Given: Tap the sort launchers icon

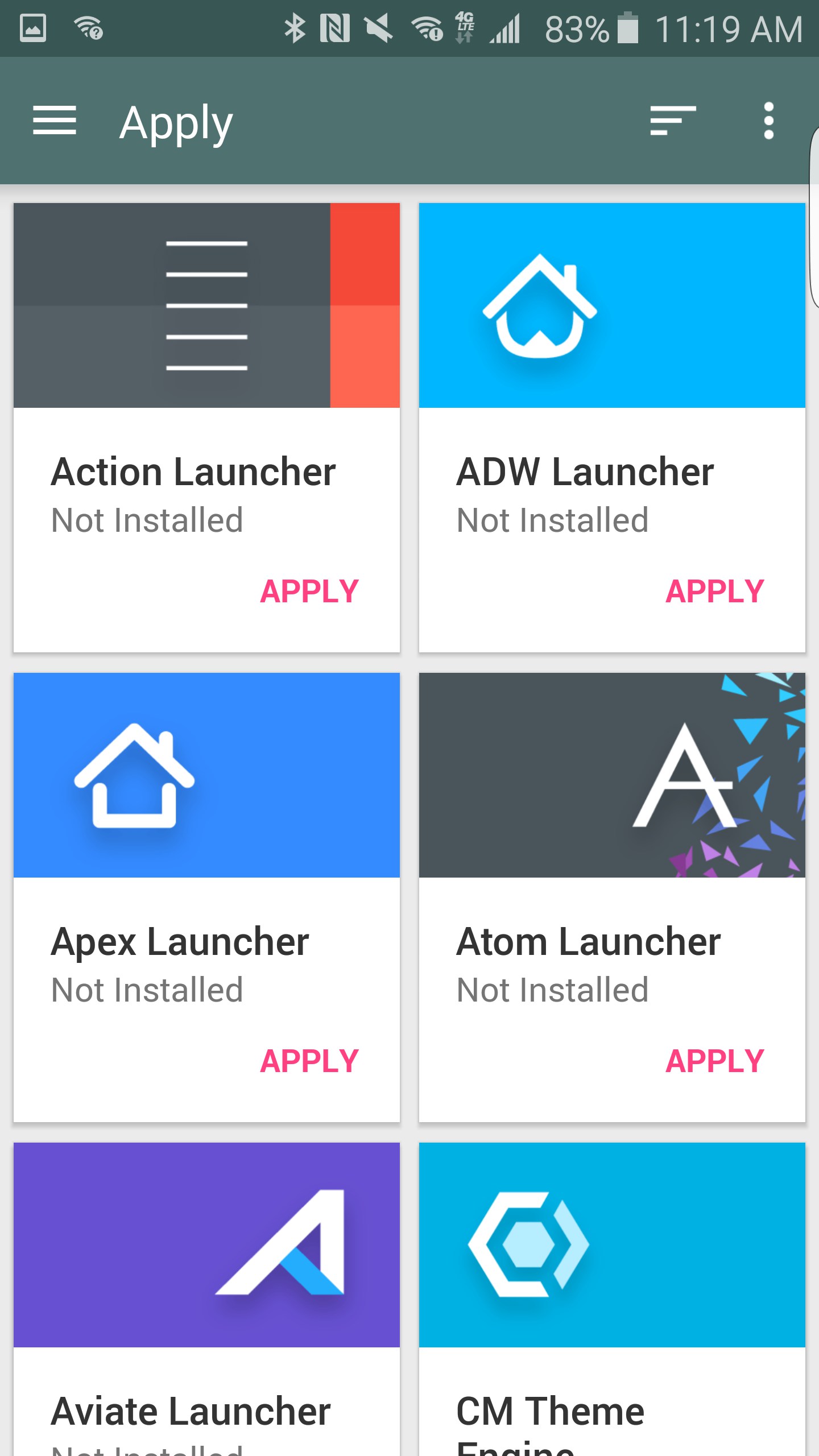Looking at the screenshot, I should click(673, 121).
